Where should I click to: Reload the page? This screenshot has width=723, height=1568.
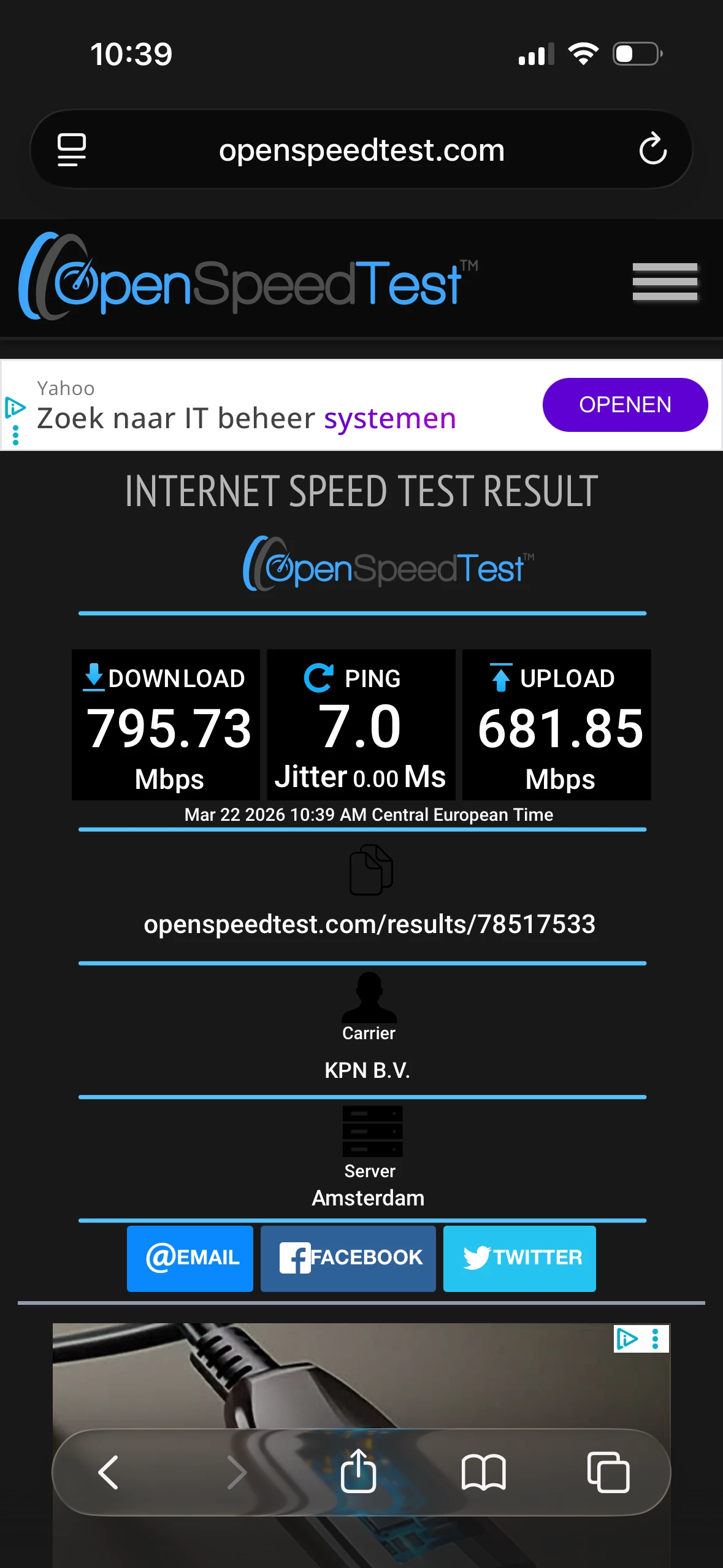652,149
